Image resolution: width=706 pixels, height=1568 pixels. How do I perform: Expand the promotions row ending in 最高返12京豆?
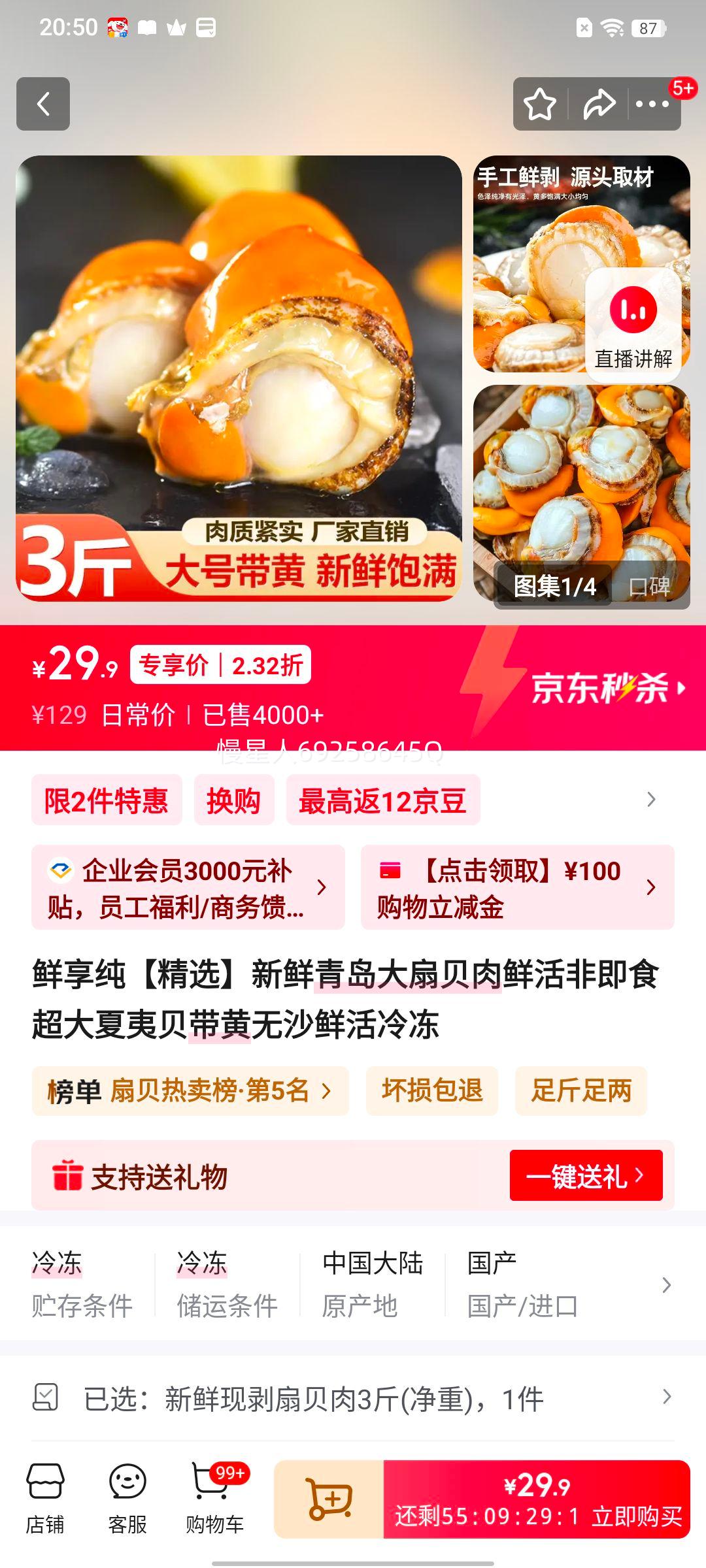(649, 800)
